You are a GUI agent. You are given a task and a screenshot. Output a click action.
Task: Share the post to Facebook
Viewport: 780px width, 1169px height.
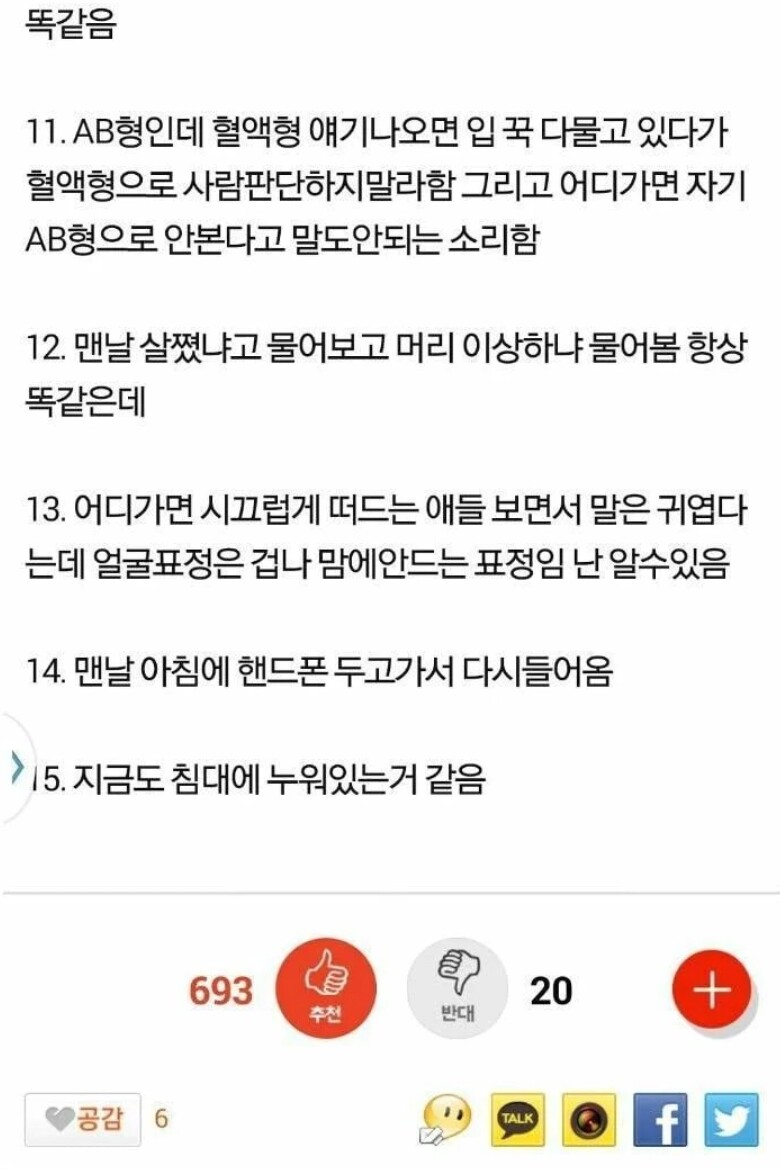coord(661,1118)
